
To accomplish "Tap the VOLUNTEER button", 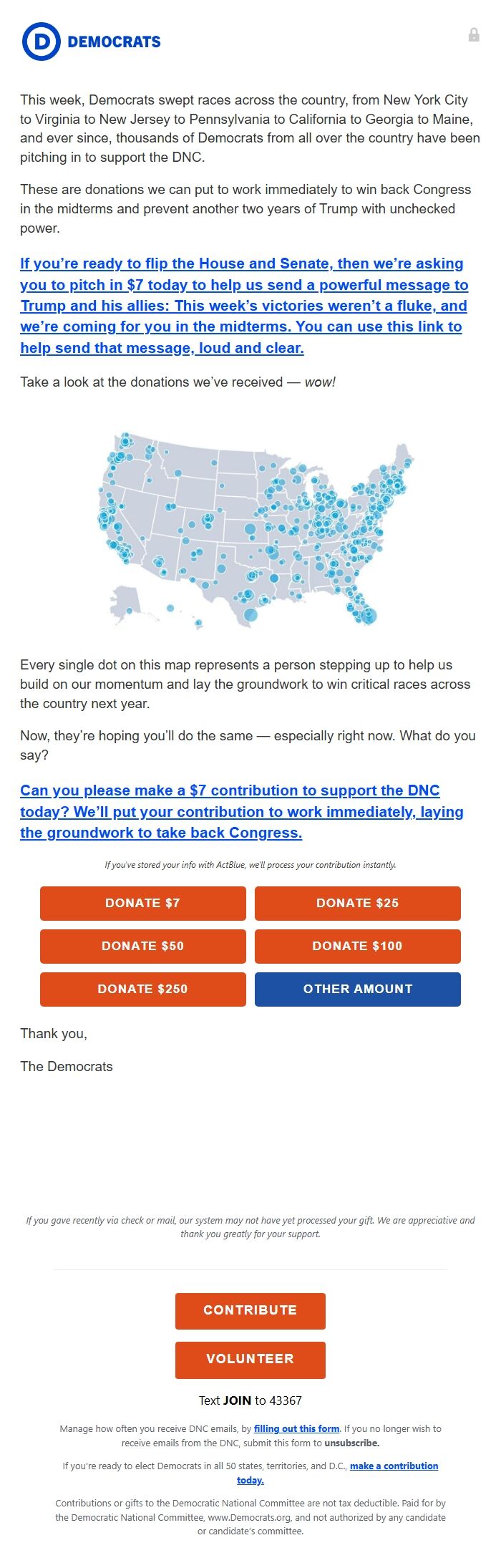I will click(x=250, y=1358).
